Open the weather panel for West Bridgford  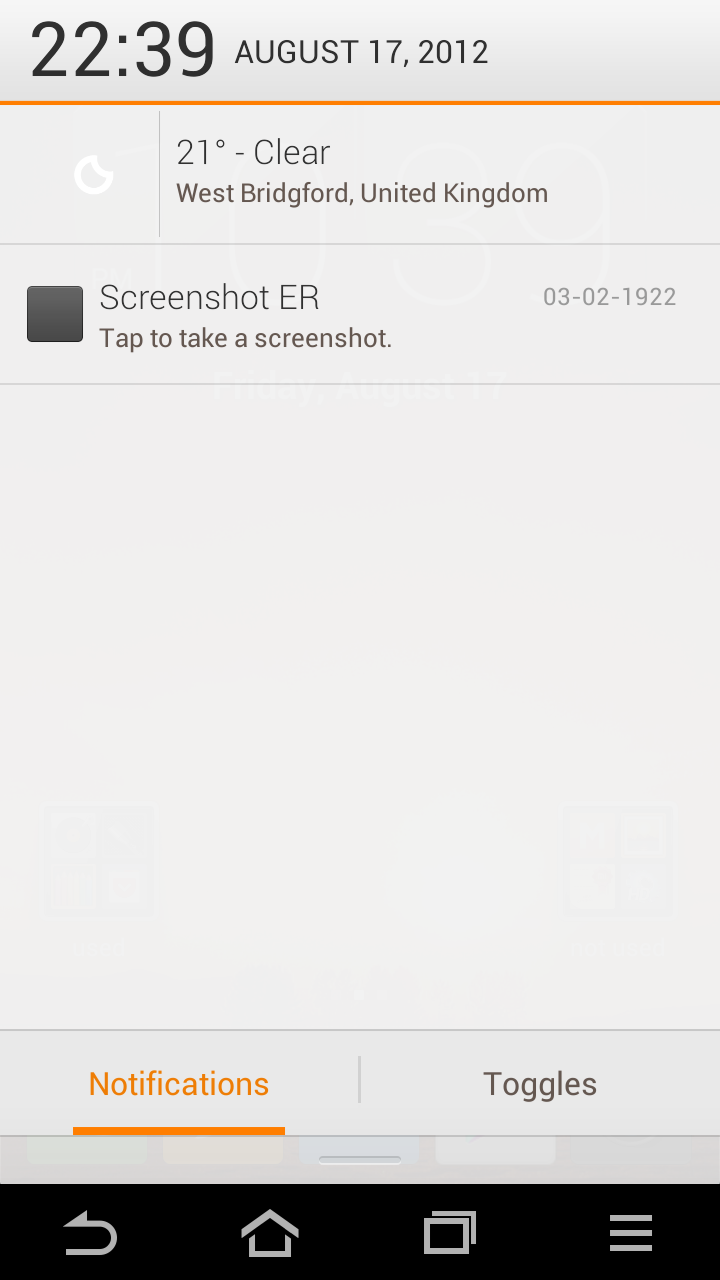click(360, 174)
